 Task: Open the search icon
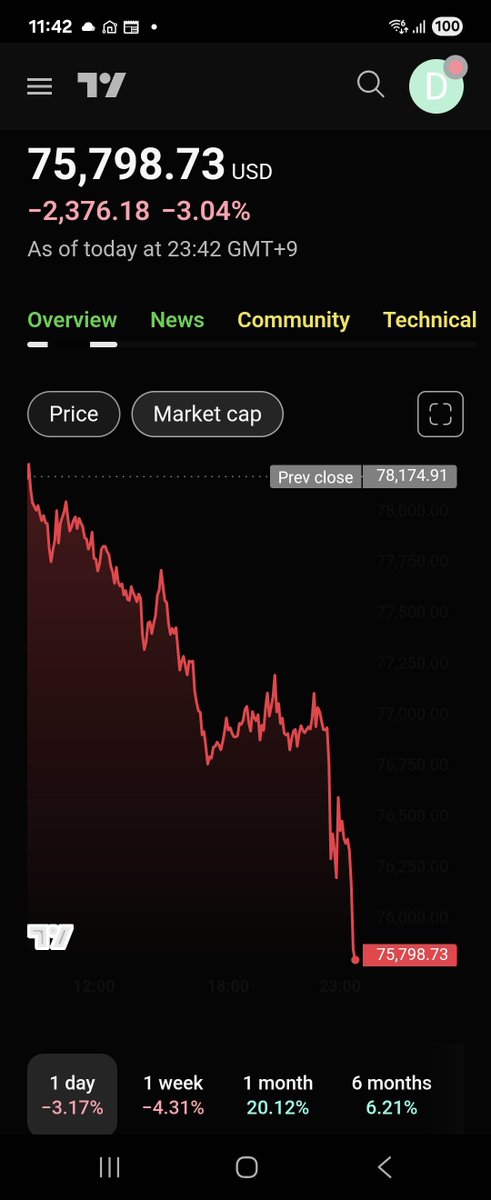click(371, 85)
